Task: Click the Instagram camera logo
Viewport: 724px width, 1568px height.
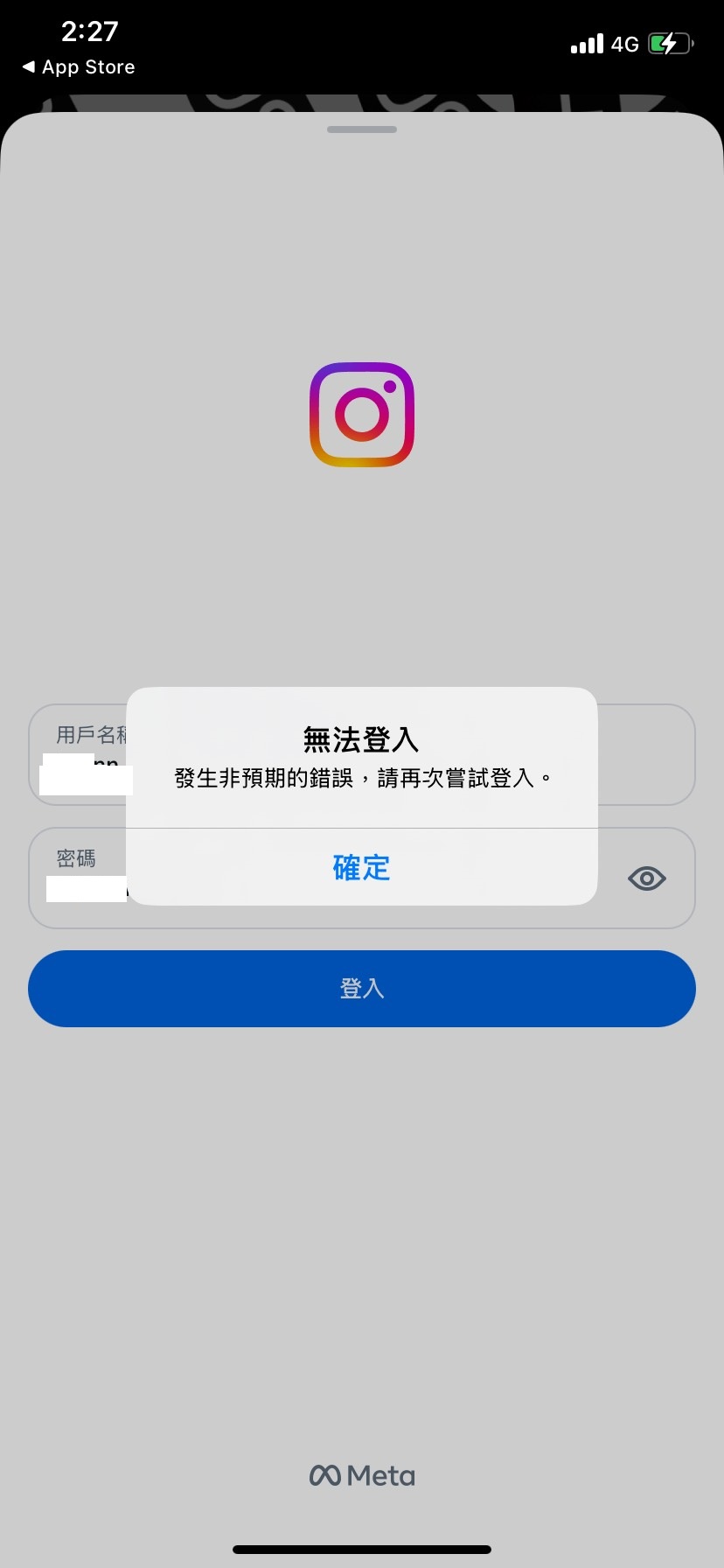Action: (361, 416)
